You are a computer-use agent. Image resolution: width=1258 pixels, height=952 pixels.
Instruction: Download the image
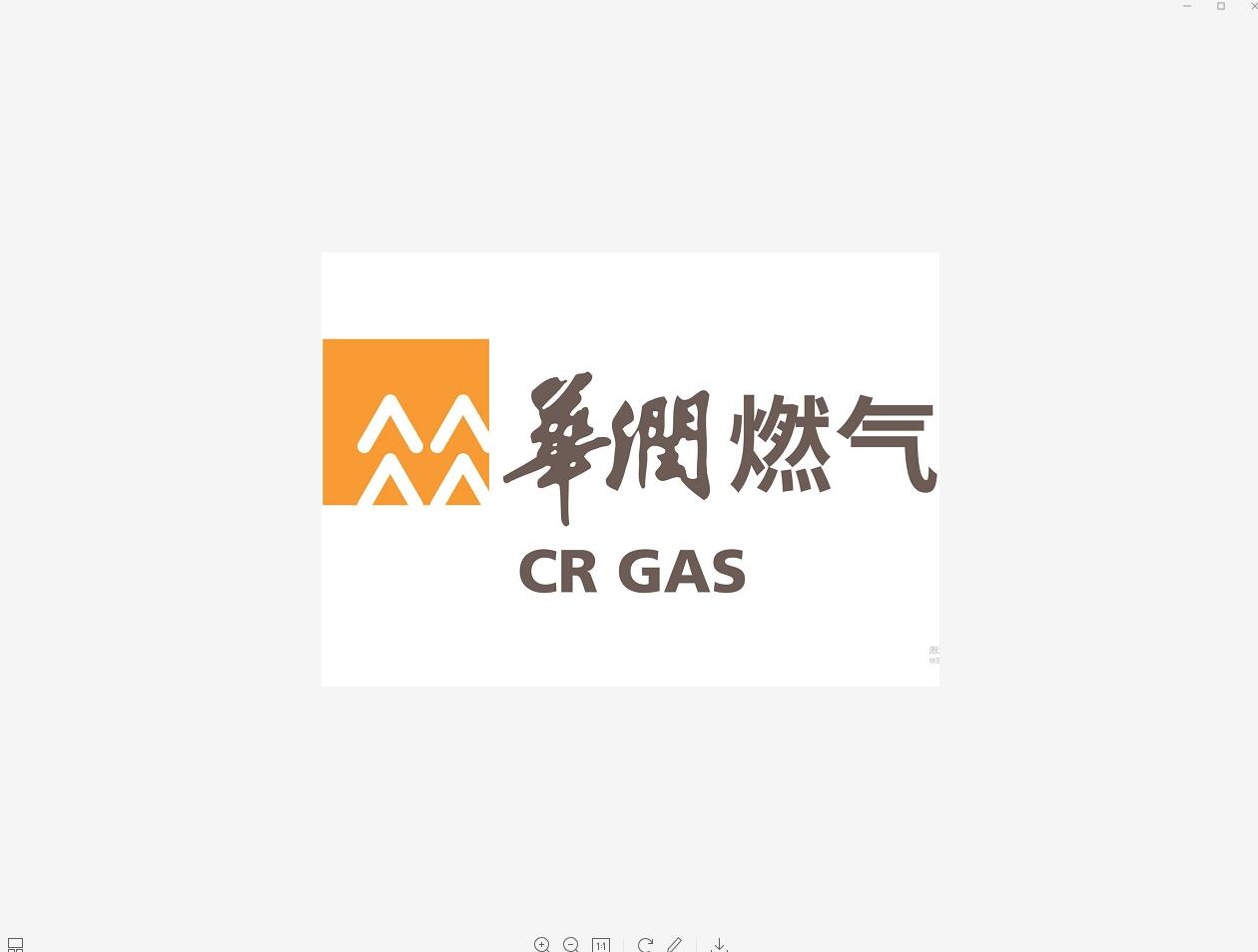(x=719, y=944)
